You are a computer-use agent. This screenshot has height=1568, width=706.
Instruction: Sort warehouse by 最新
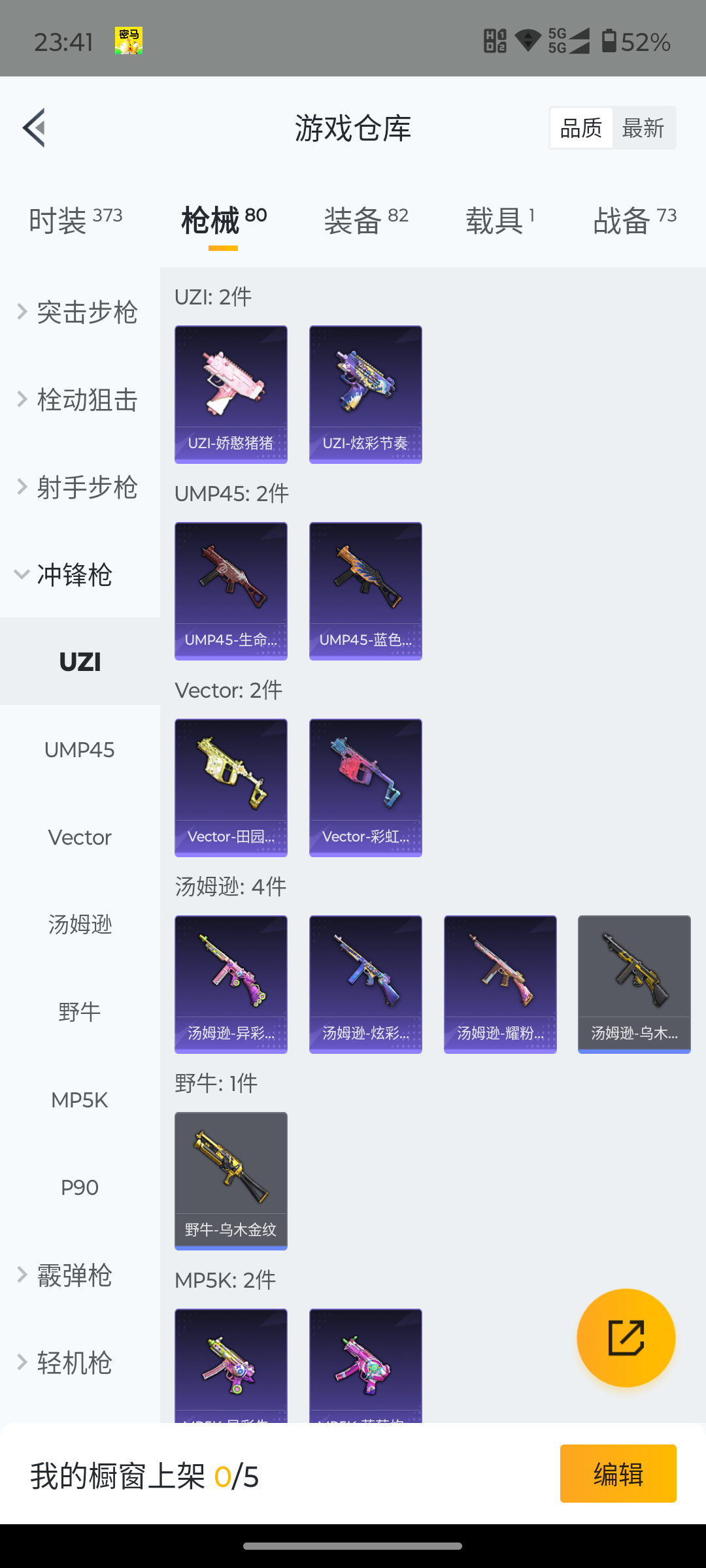pos(643,128)
